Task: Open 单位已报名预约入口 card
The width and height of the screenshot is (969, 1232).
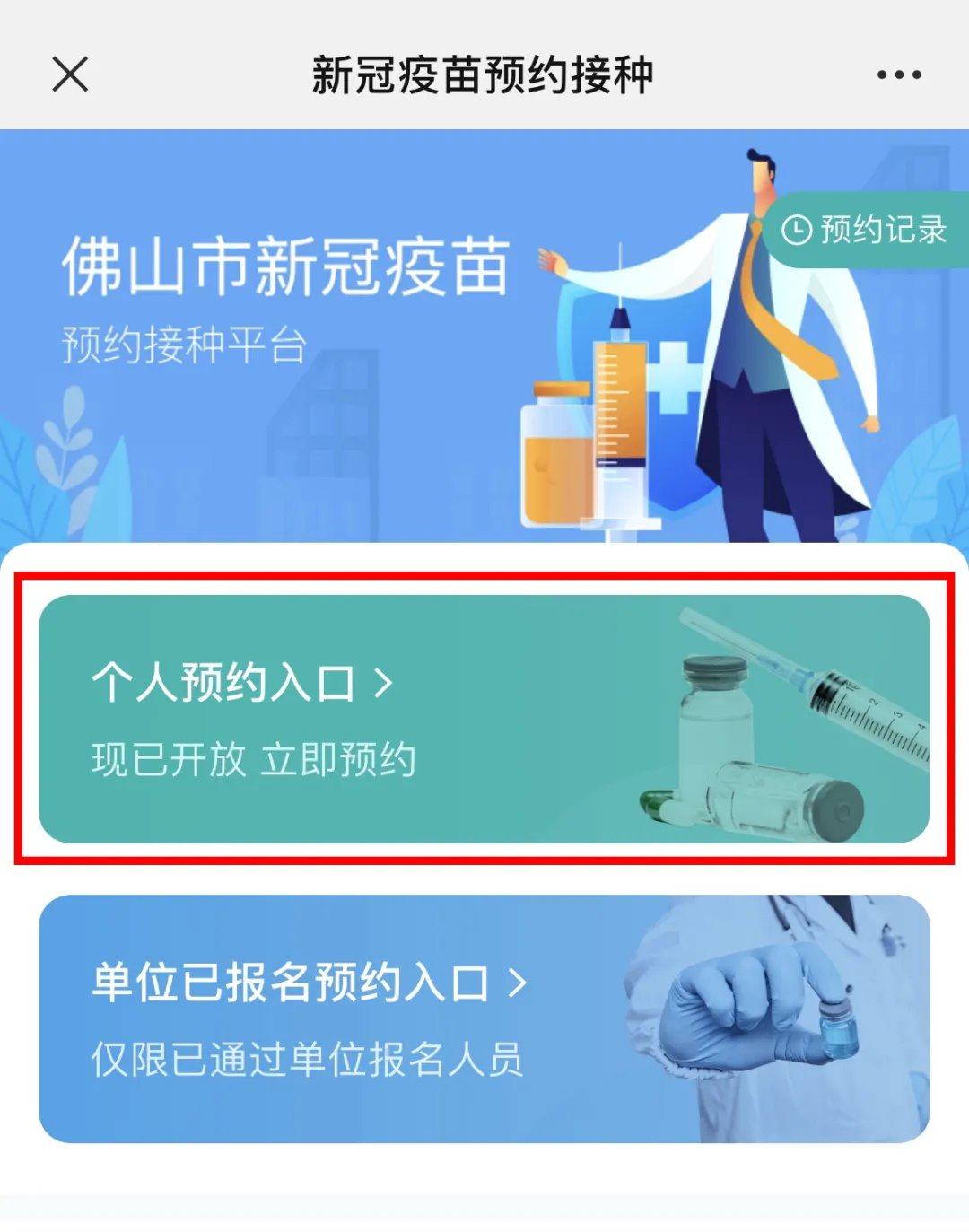Action: pos(484,1018)
